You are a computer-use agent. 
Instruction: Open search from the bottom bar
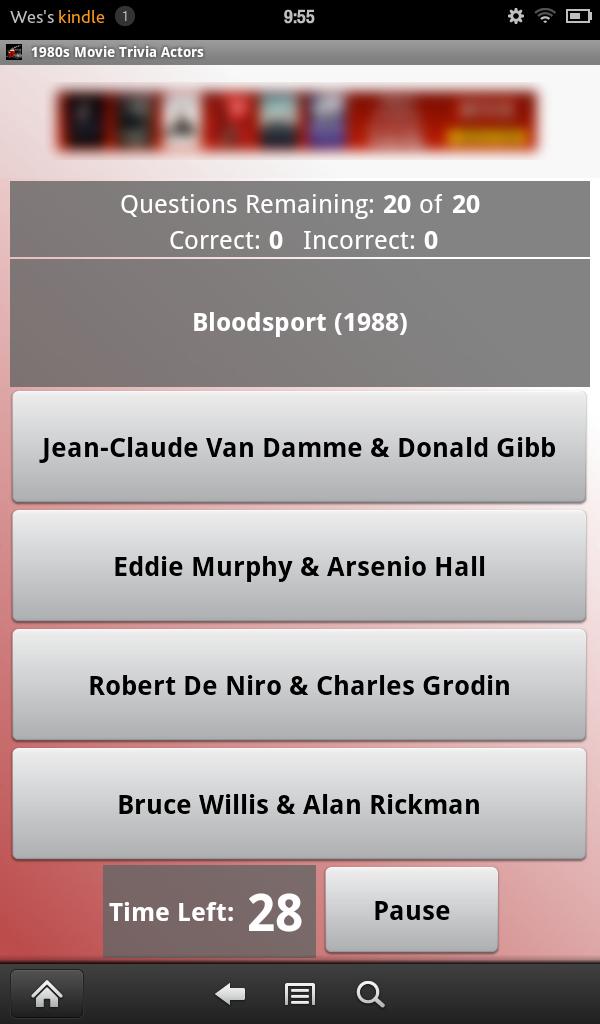tap(370, 993)
